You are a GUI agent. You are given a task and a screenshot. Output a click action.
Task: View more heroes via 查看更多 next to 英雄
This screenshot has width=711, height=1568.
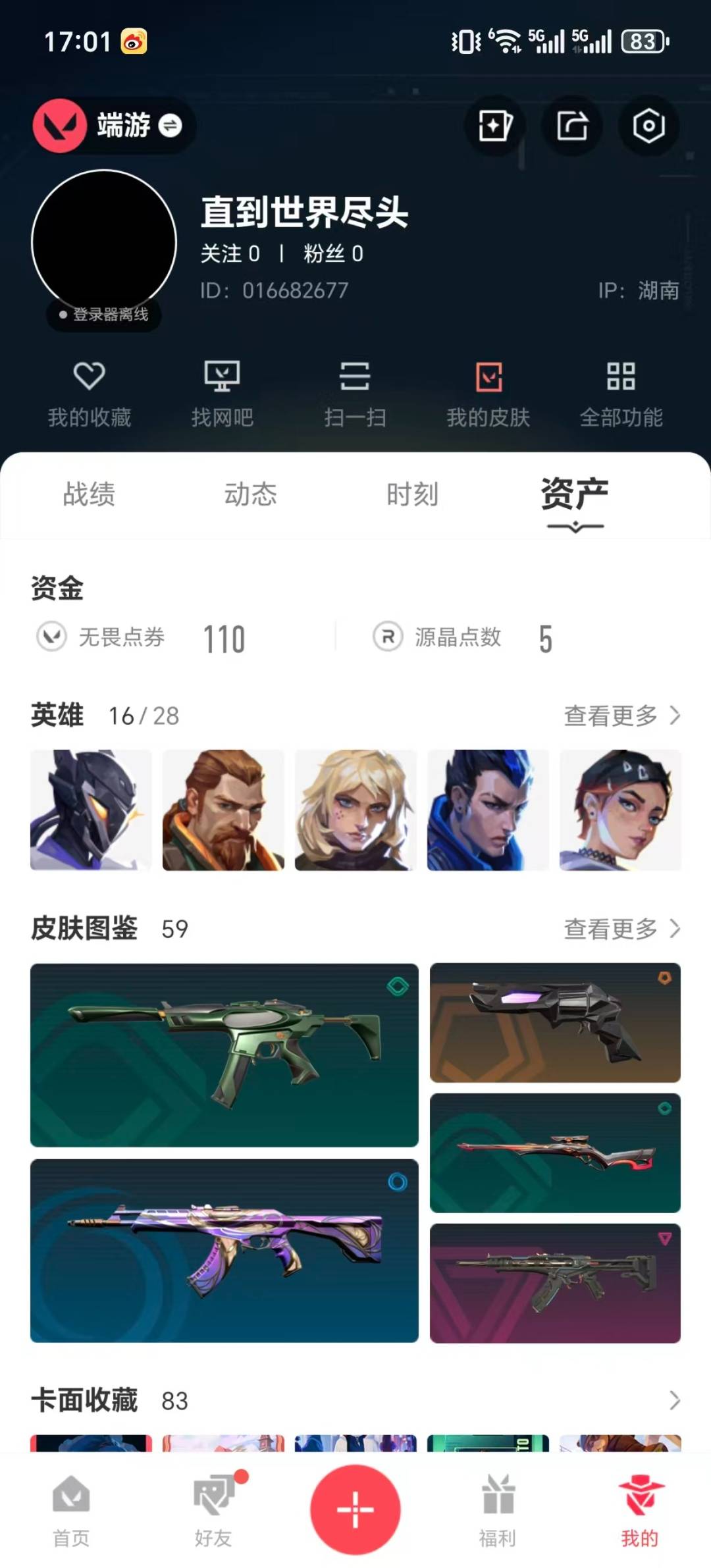point(621,716)
